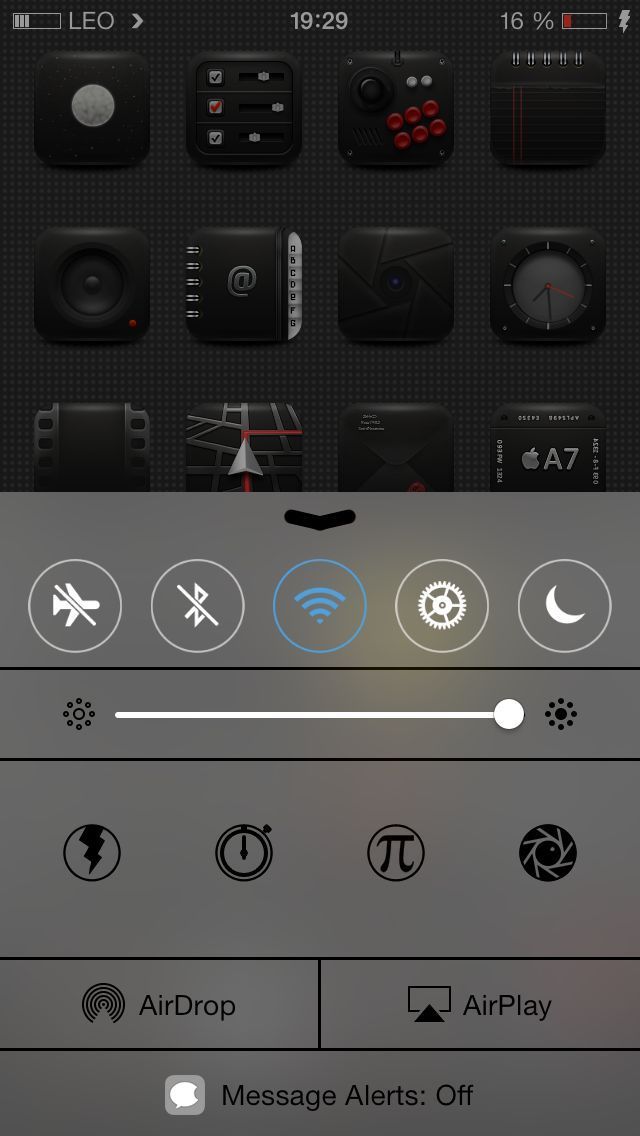Enable Do Not Disturb moon
The height and width of the screenshot is (1136, 640).
tap(564, 606)
